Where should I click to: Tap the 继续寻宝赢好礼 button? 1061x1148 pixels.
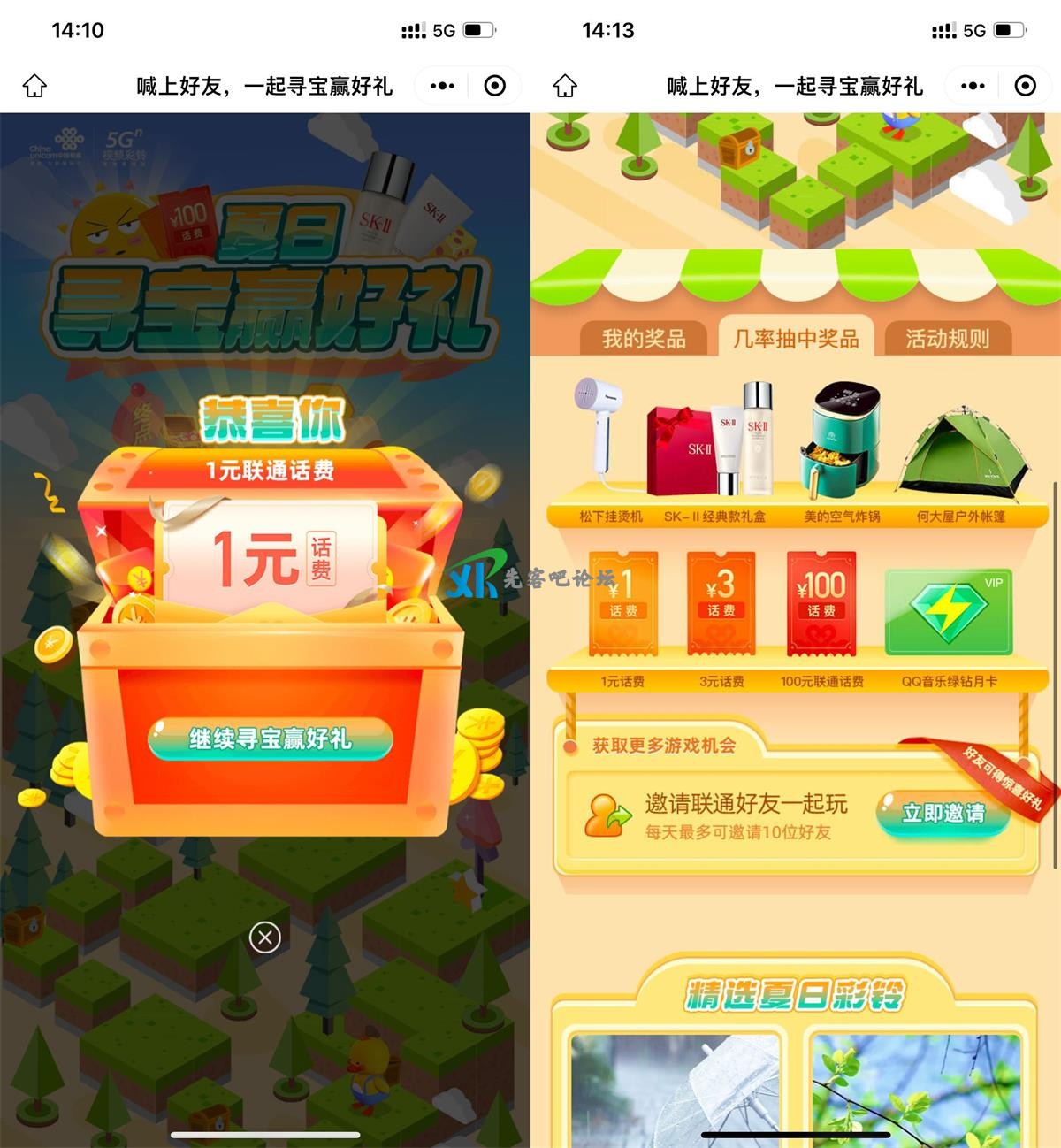pos(270,739)
